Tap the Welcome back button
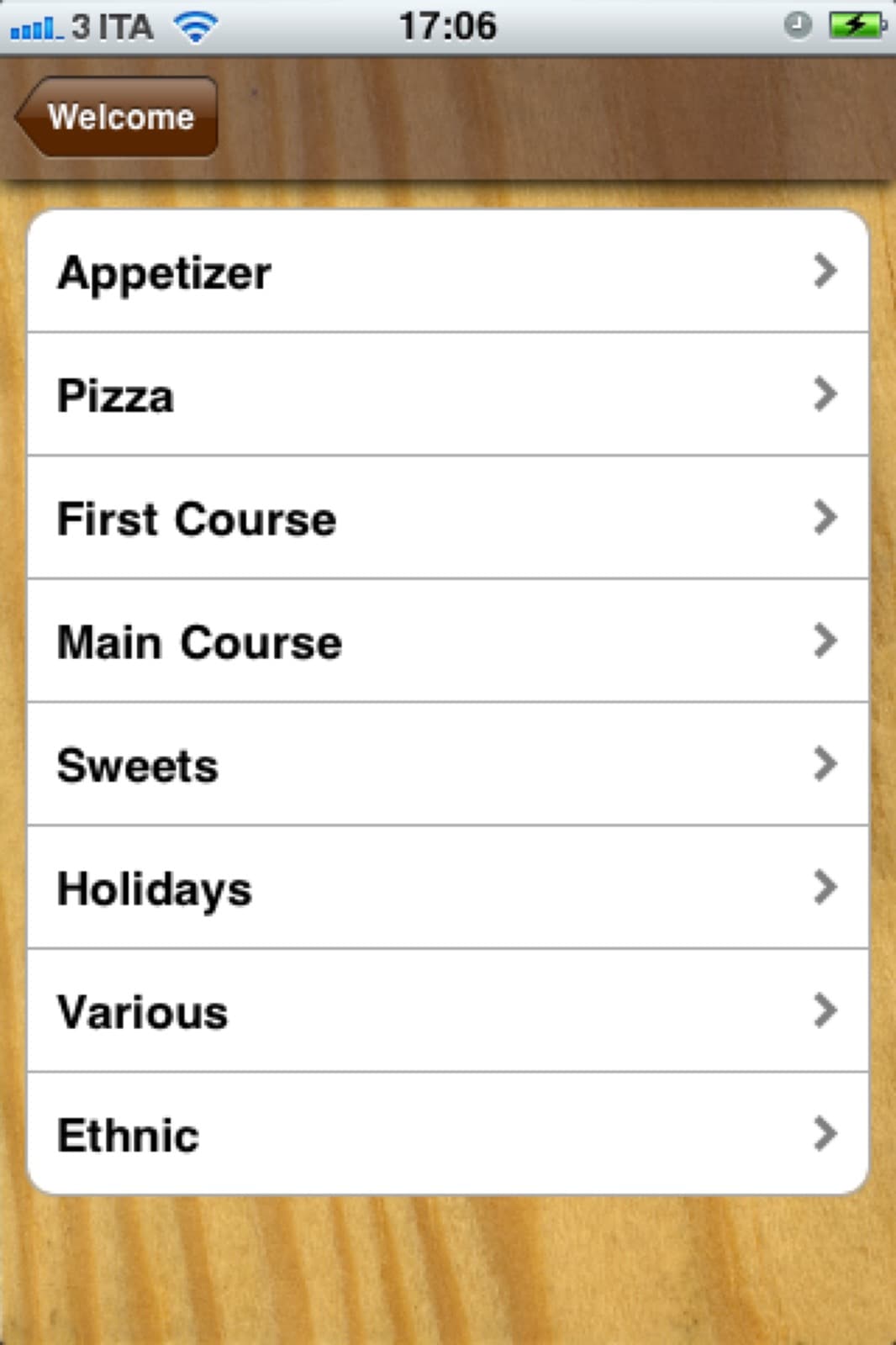The width and height of the screenshot is (896, 1345). pyautogui.click(x=118, y=117)
